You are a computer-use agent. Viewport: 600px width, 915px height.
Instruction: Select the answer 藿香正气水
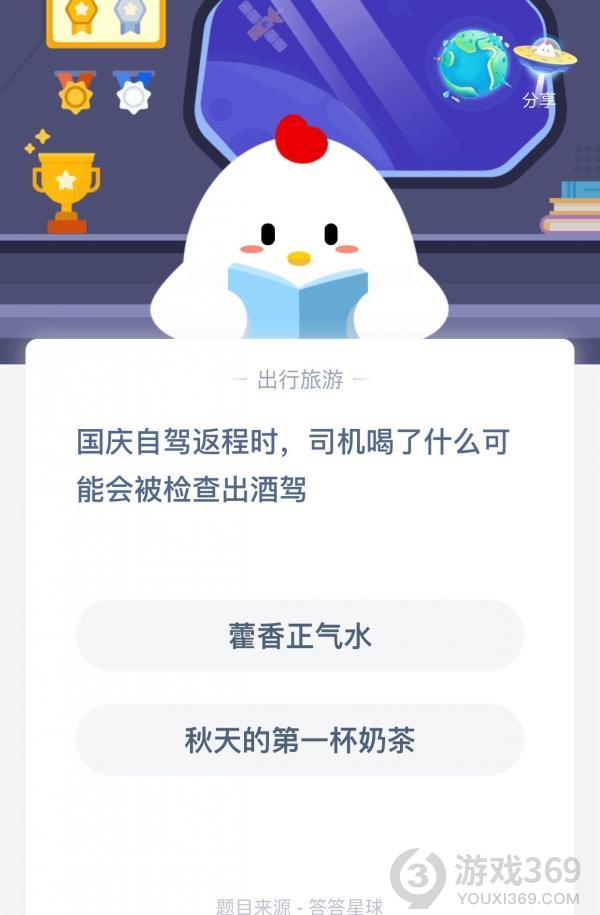pyautogui.click(x=300, y=636)
